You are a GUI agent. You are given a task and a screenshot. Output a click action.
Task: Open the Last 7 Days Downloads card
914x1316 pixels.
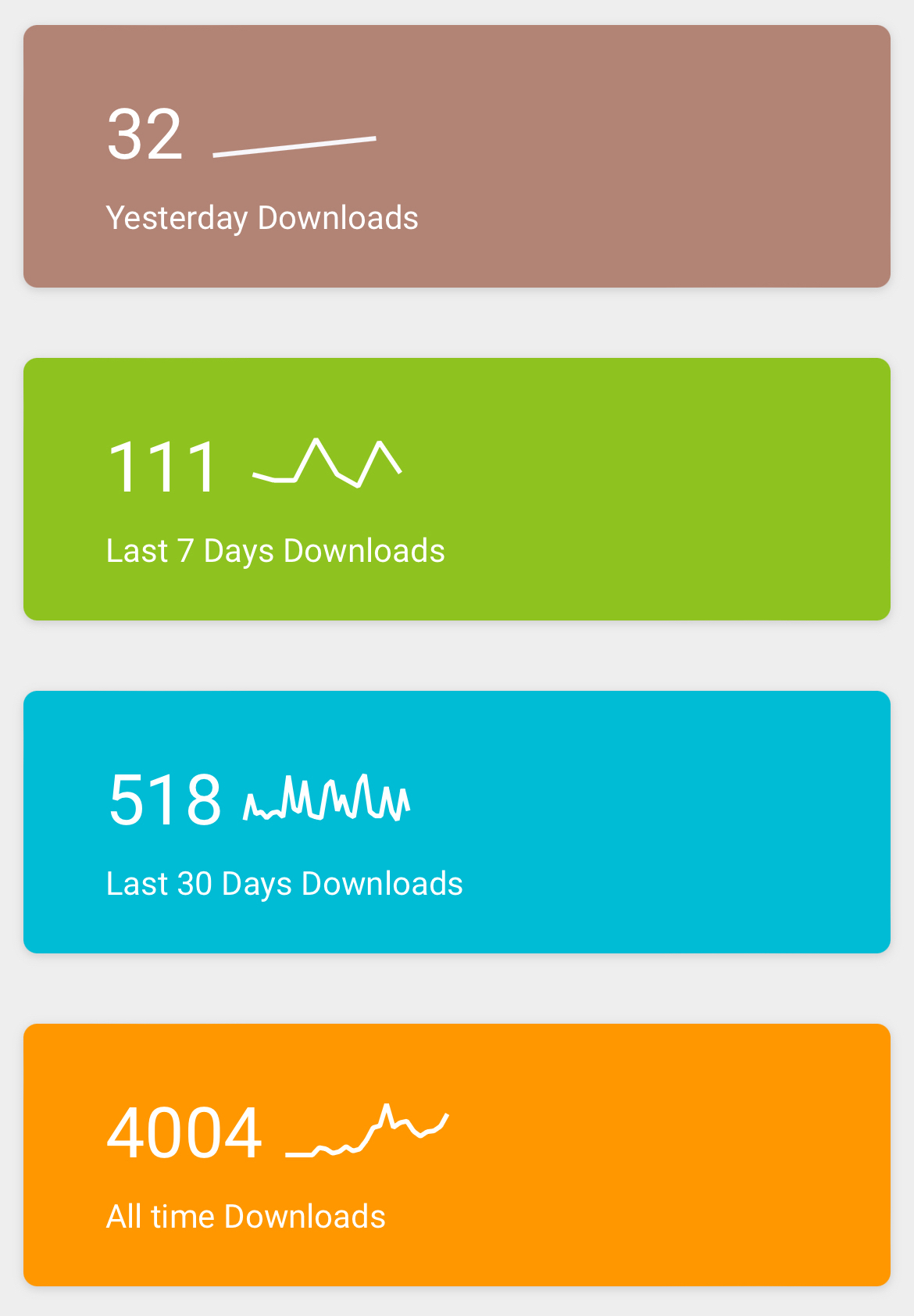tap(457, 489)
